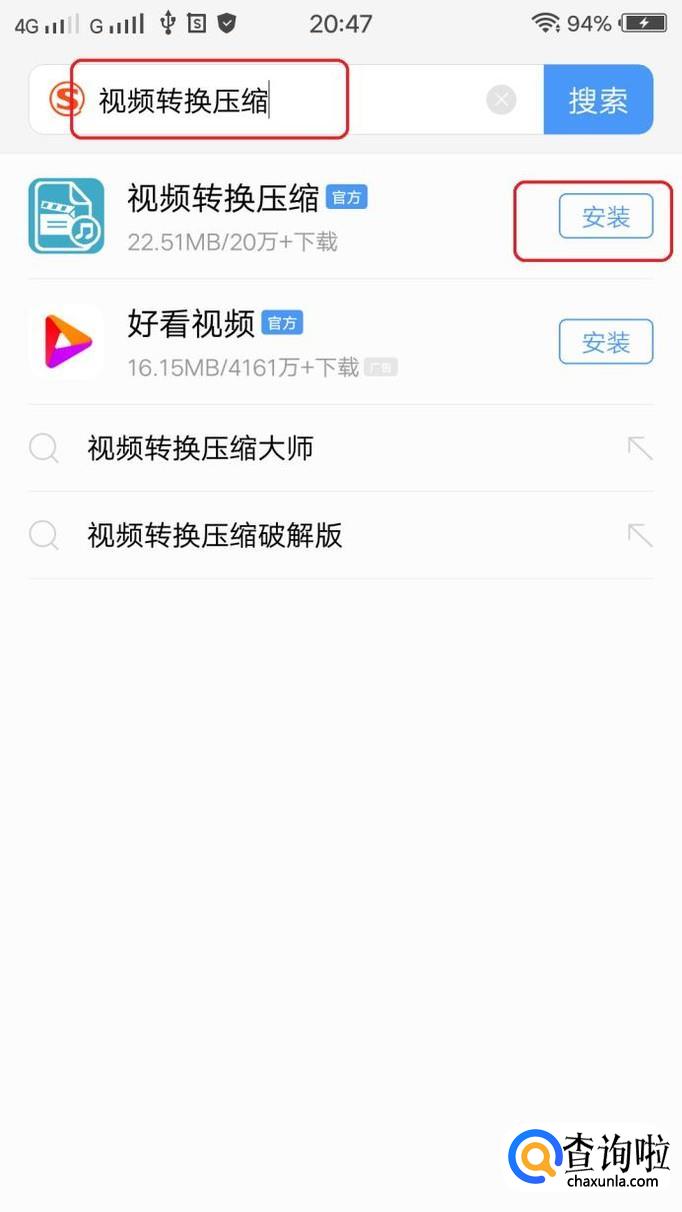Image resolution: width=682 pixels, height=1212 pixels.
Task: Select suggestion 视频转换压缩破解版
Action: click(x=215, y=535)
